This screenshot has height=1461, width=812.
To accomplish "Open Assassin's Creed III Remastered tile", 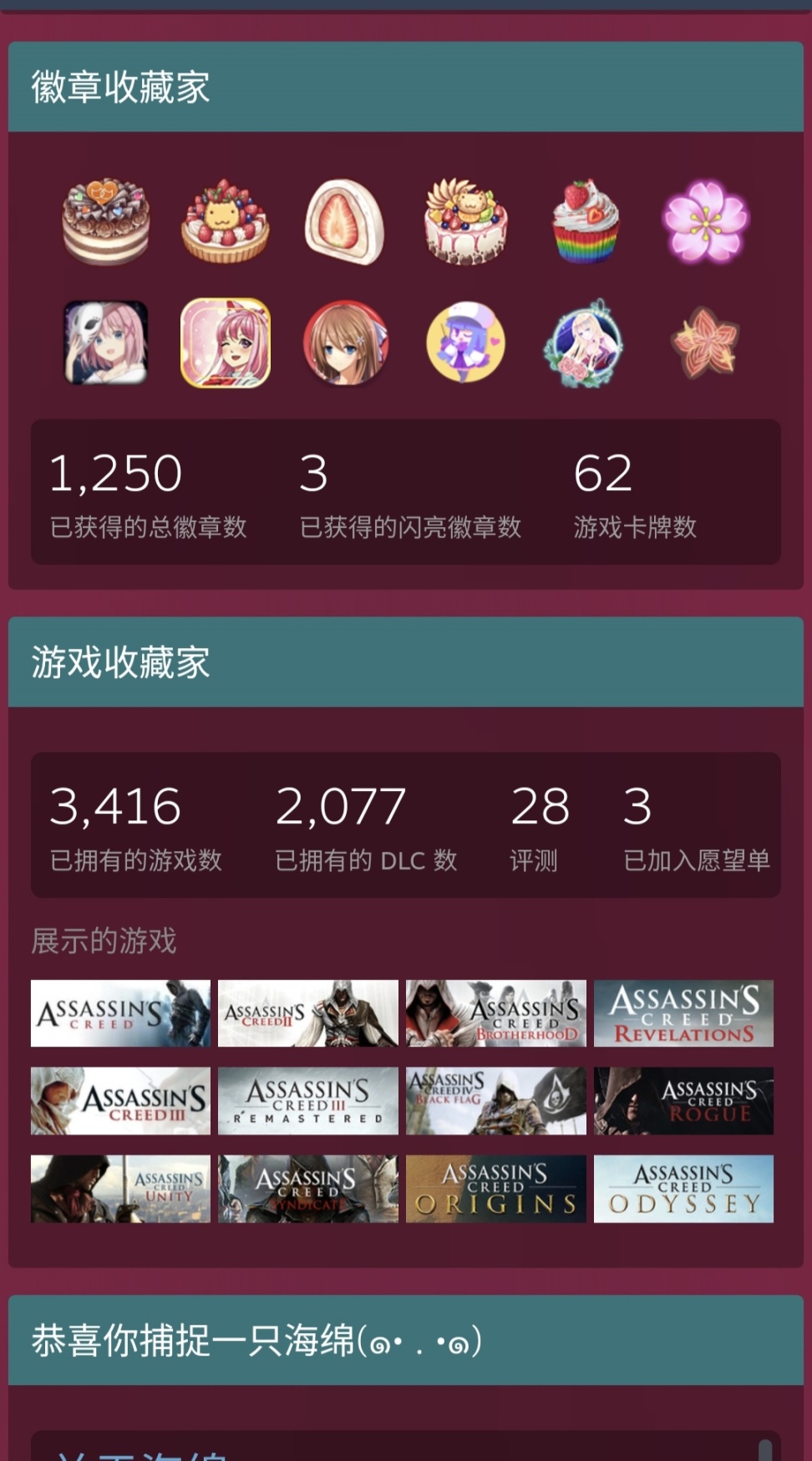I will click(307, 1101).
